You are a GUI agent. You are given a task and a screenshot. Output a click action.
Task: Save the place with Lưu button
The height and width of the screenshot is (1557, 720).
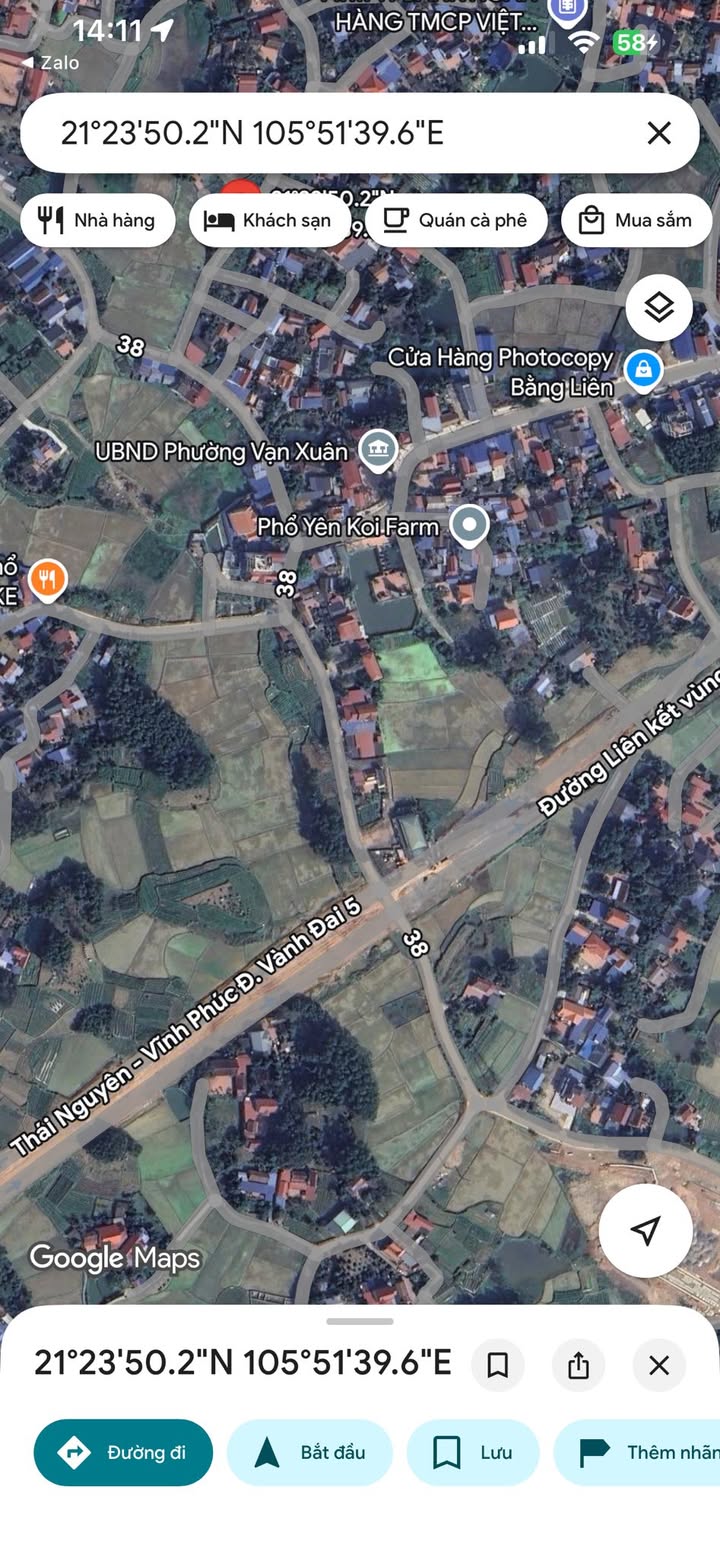(473, 1452)
